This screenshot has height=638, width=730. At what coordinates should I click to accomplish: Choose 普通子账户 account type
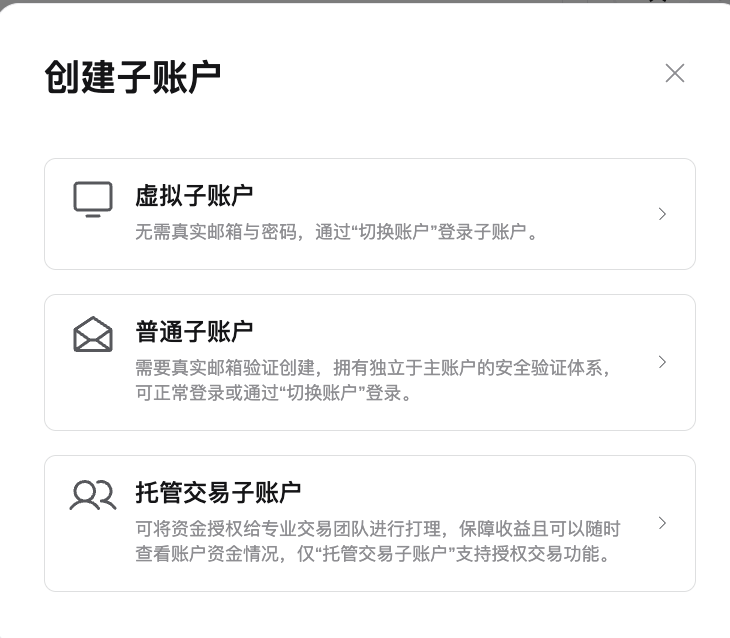pyautogui.click(x=369, y=362)
